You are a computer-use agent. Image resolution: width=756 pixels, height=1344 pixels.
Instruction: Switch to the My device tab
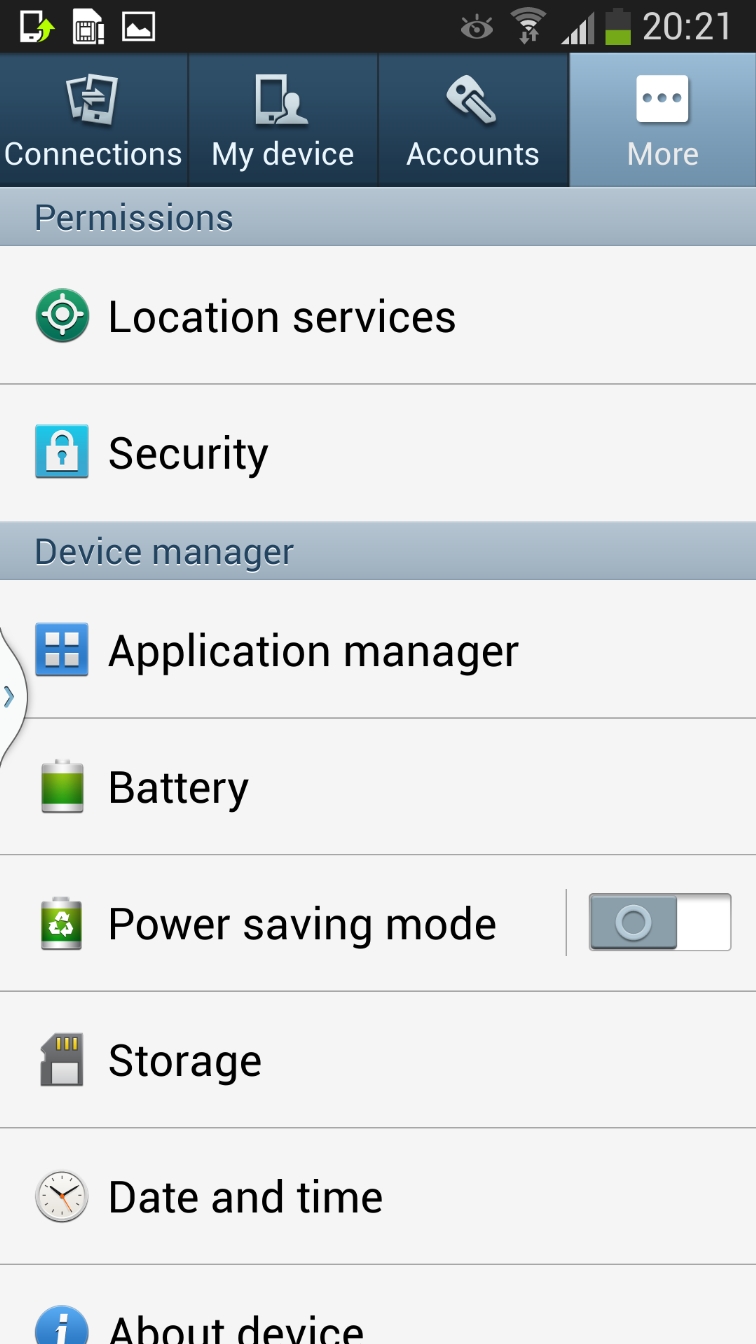click(x=283, y=120)
